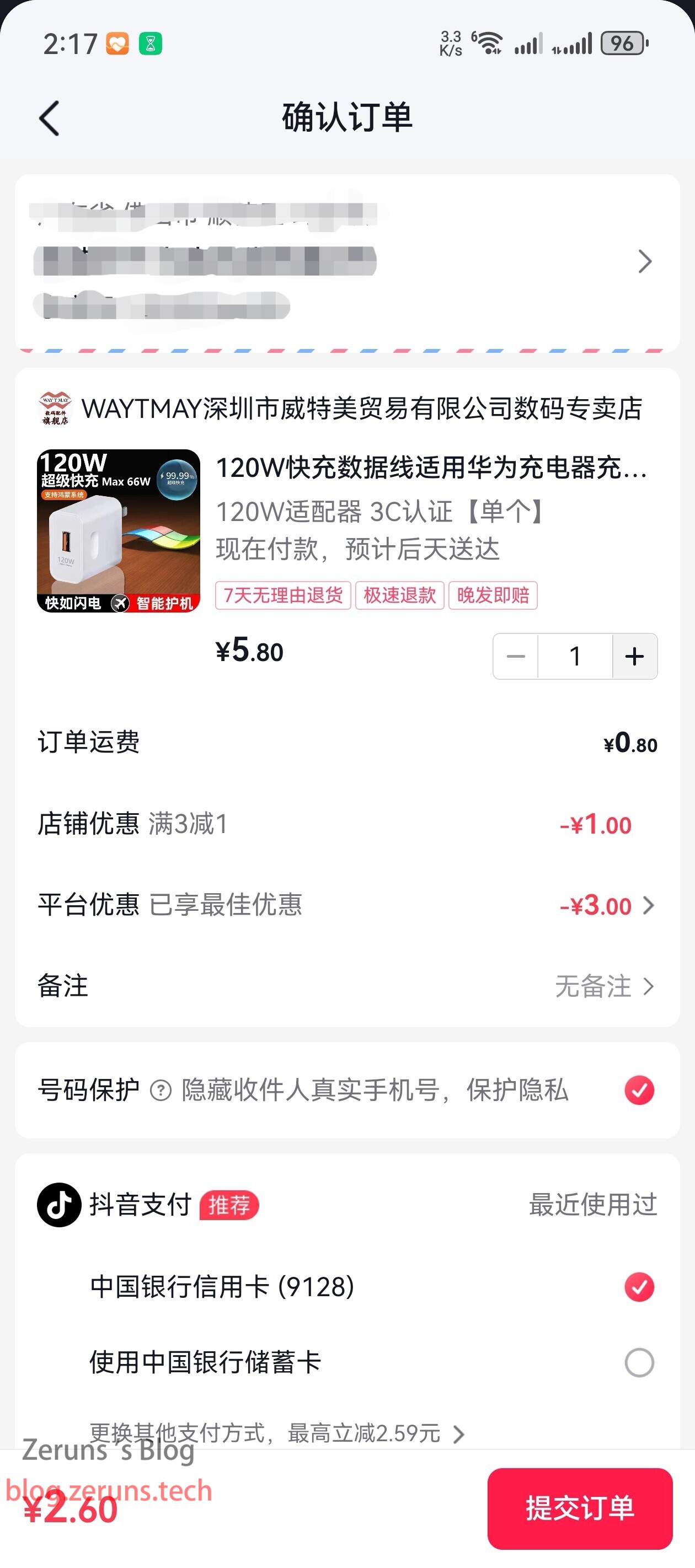Select 使用中国银行储蓄卡 payment option
The height and width of the screenshot is (1568, 695).
[639, 1362]
